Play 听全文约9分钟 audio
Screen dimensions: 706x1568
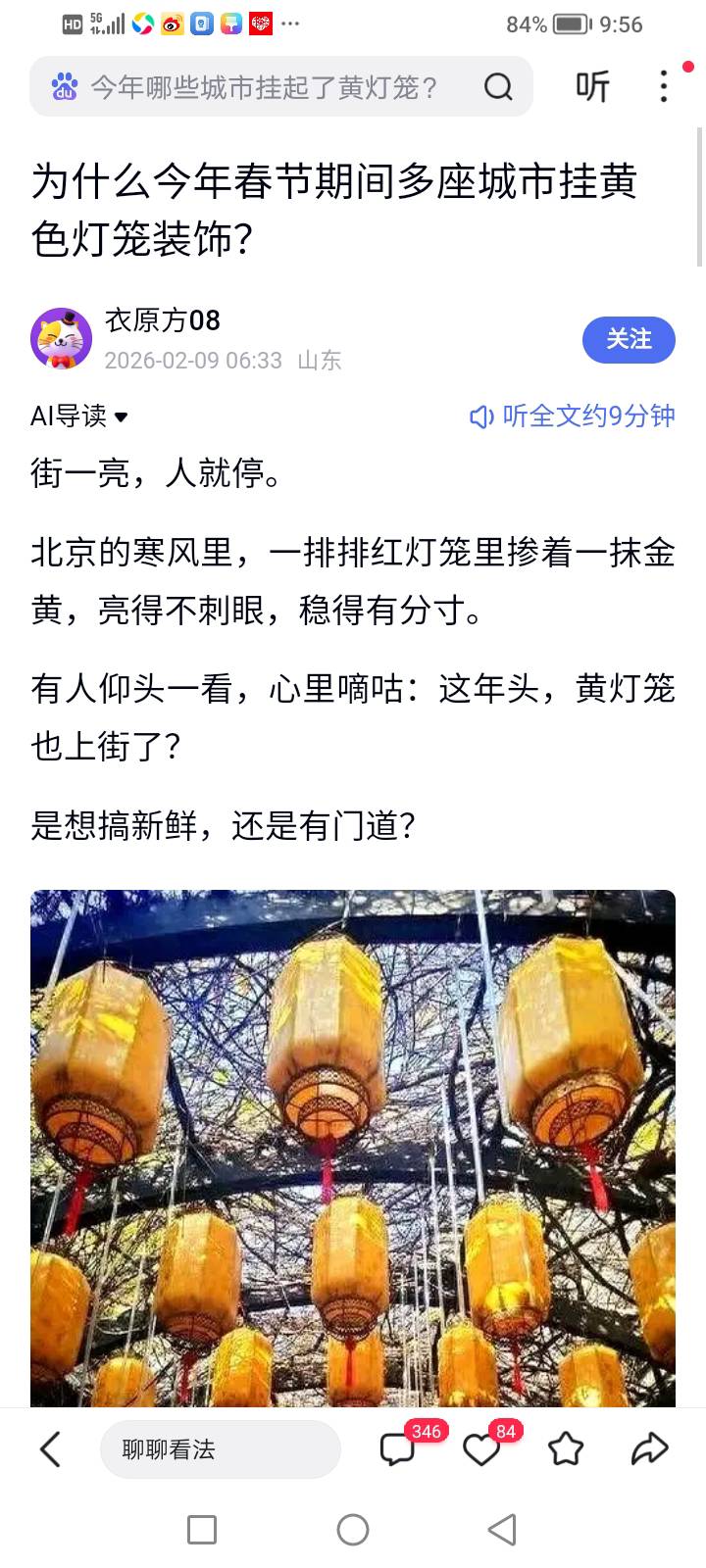click(574, 416)
